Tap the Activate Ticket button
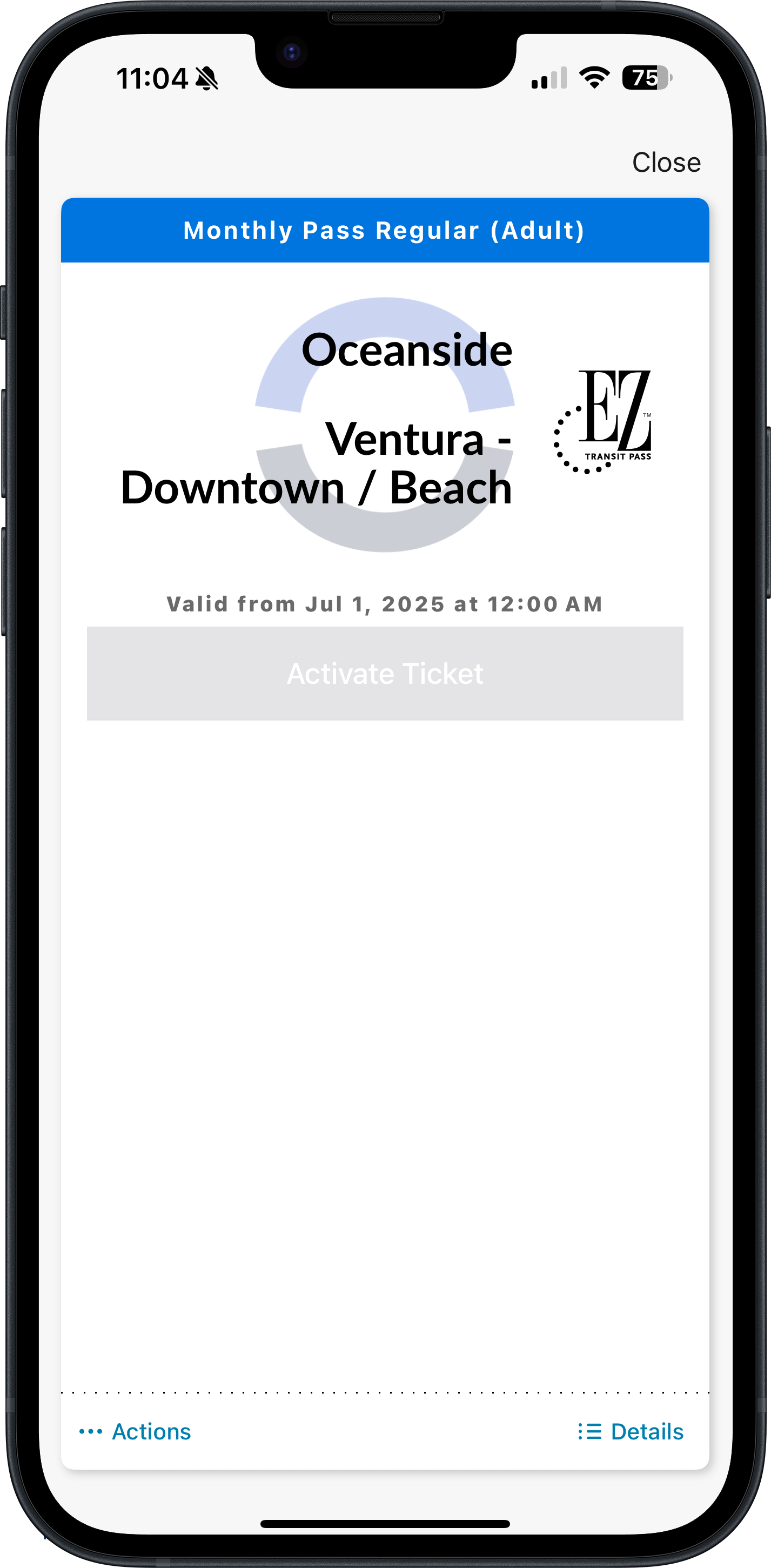771x1568 pixels. (x=385, y=673)
